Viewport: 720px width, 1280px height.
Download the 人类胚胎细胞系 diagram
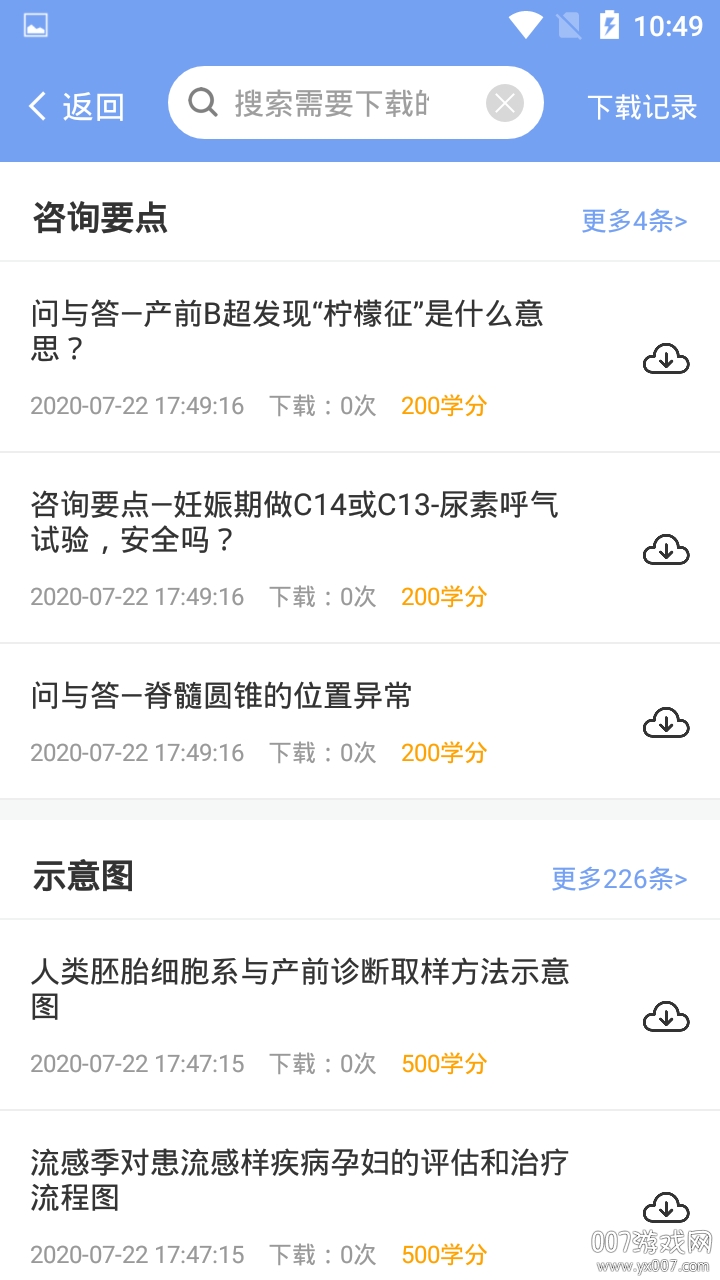click(666, 1017)
